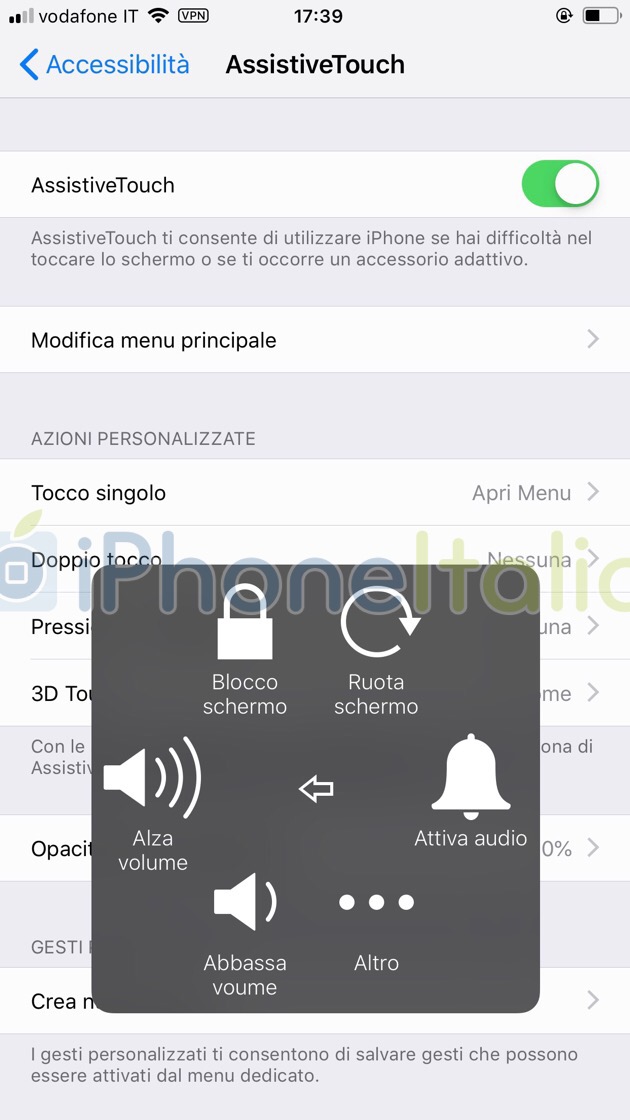The image size is (630, 1120).
Task: Go back to Accessibilità
Action: [104, 65]
